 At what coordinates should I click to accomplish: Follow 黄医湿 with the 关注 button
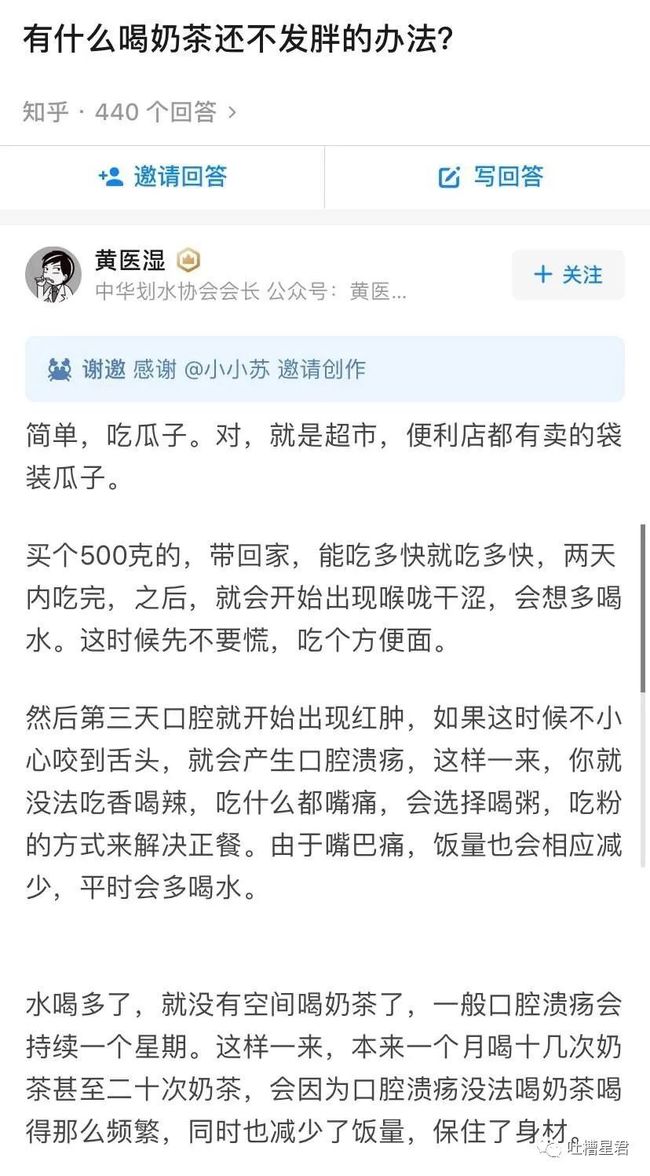[568, 274]
